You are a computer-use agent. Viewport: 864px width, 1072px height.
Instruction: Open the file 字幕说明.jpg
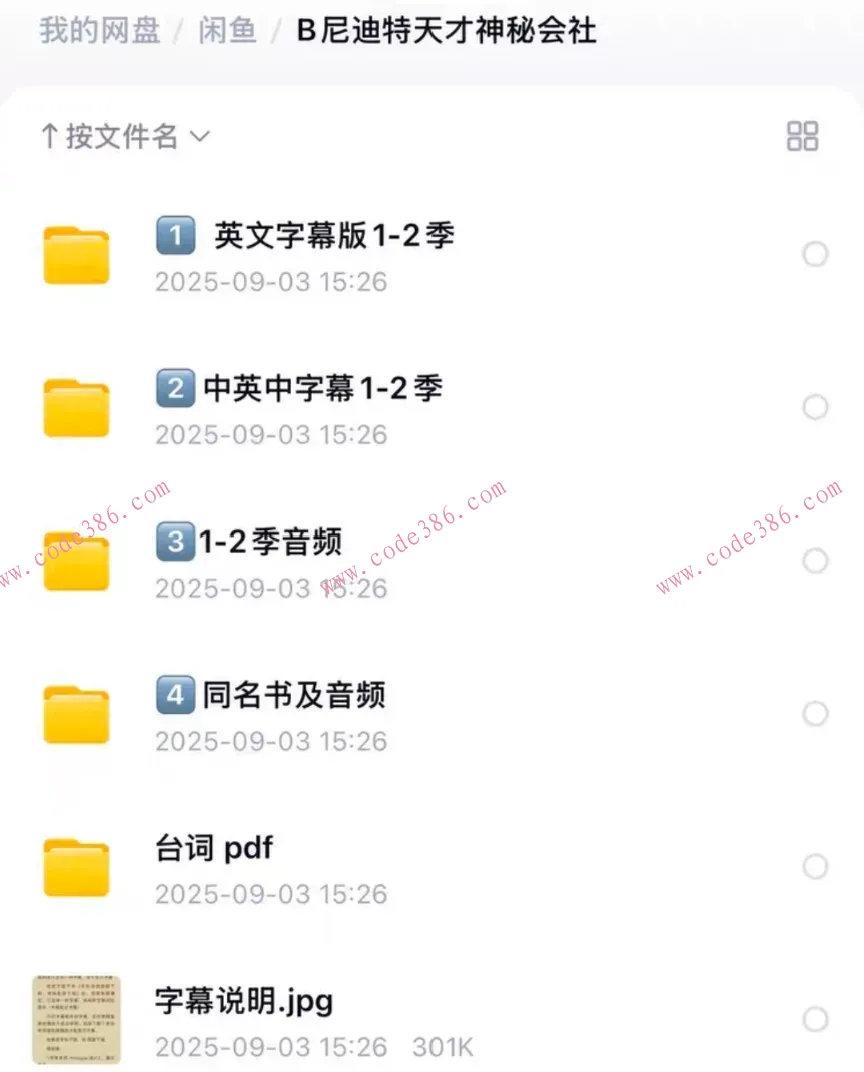(x=245, y=1000)
